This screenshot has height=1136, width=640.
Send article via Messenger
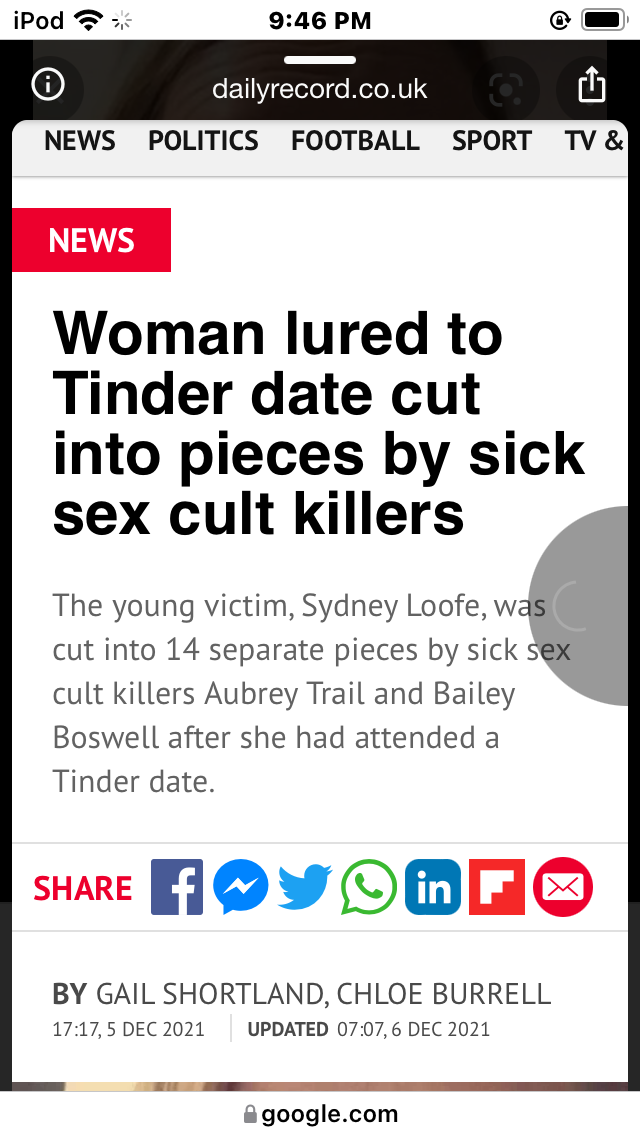point(241,887)
